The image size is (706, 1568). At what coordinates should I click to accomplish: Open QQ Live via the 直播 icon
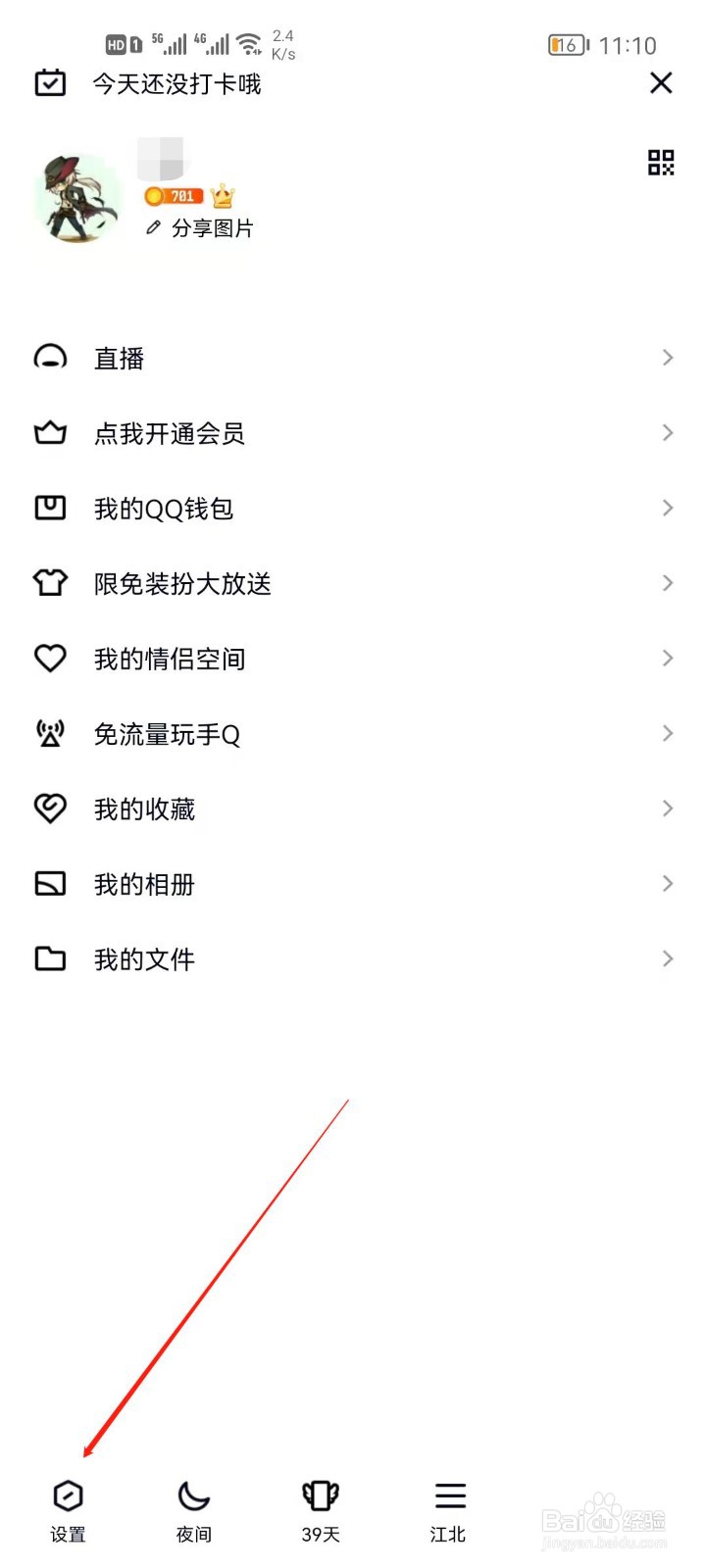(50, 357)
